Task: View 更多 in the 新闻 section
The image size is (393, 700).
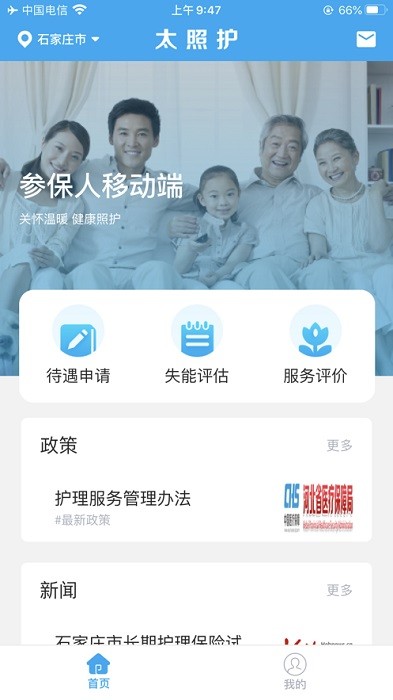Action: [339, 590]
